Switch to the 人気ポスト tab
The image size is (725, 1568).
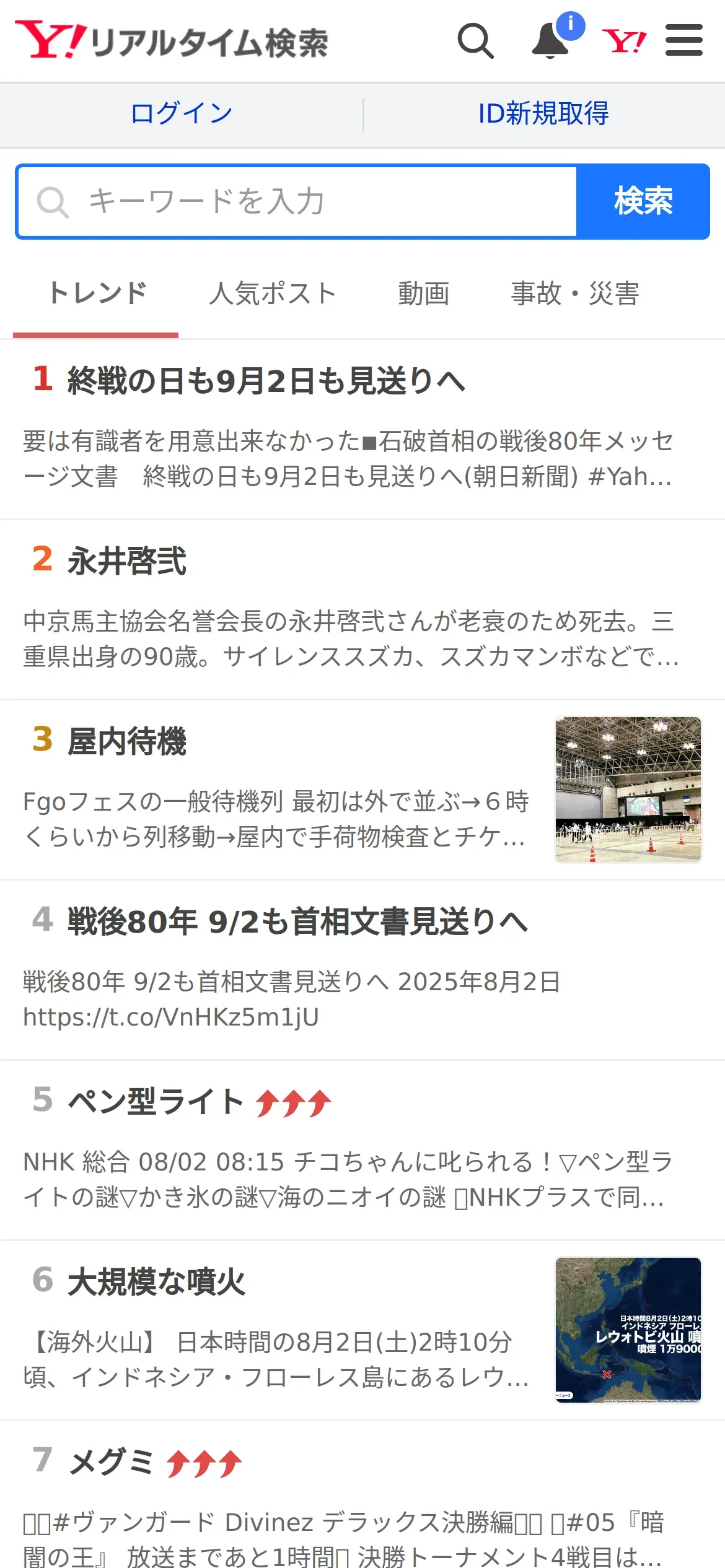pyautogui.click(x=273, y=294)
